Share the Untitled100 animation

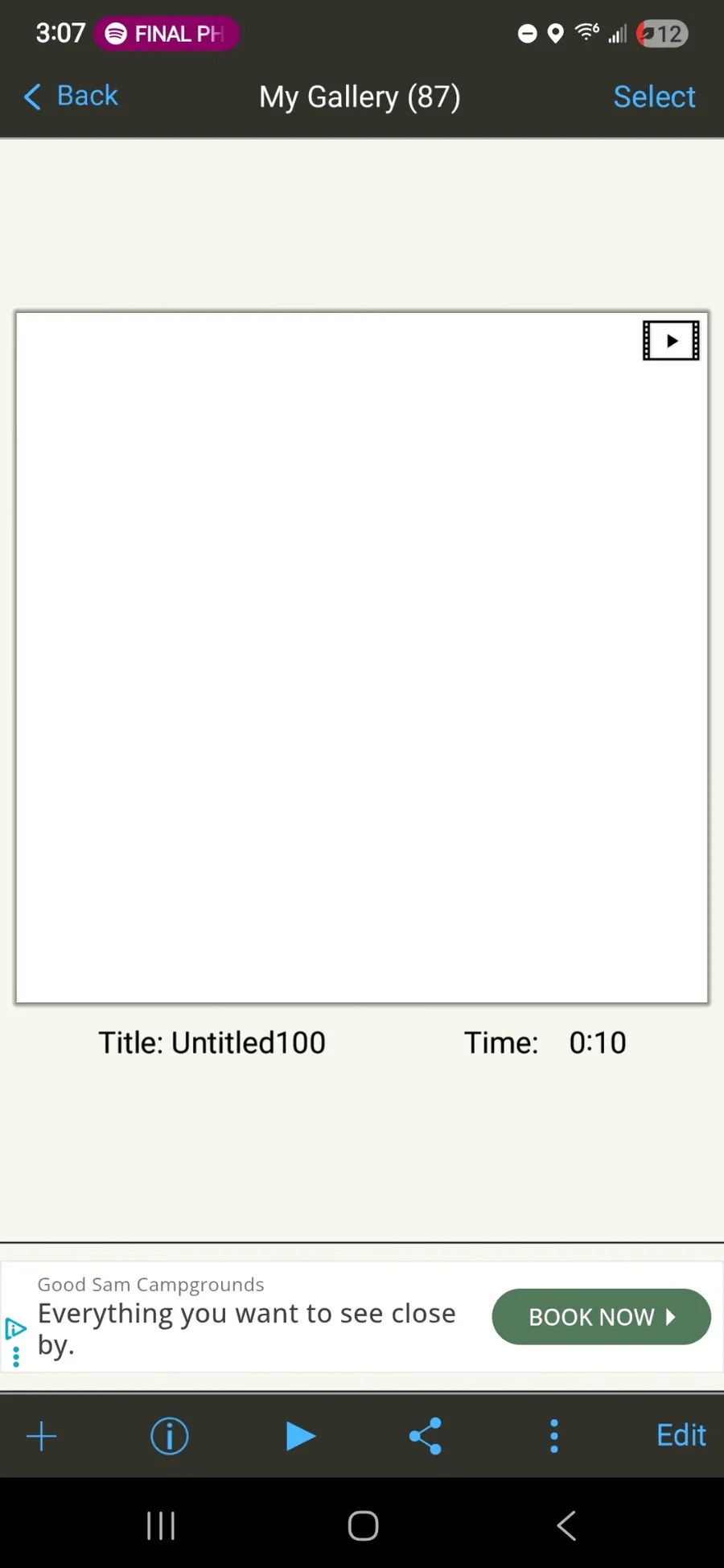coord(426,1436)
